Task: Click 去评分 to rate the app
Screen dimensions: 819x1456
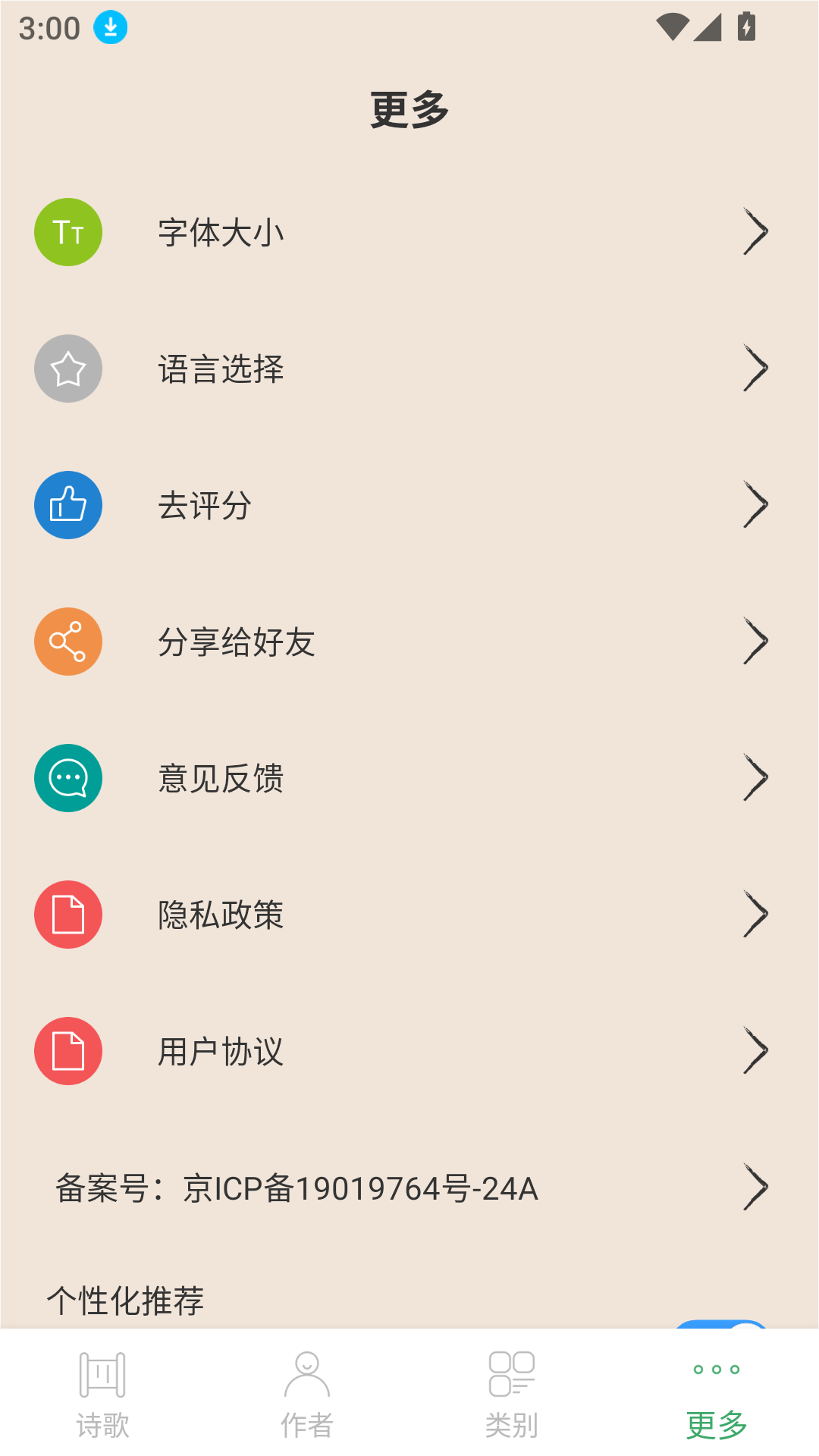Action: pyautogui.click(x=205, y=505)
